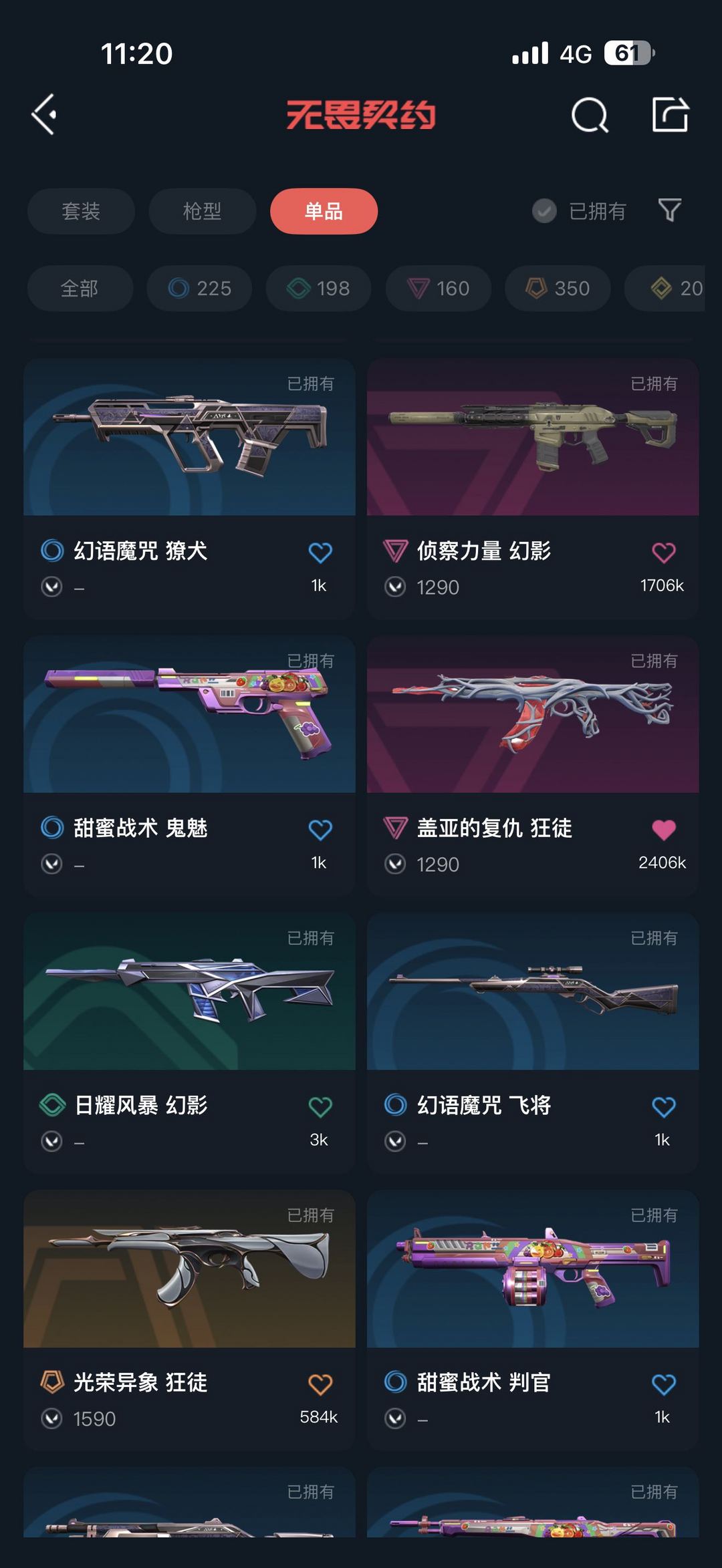Toggle the 已拥有 owned filter
This screenshot has width=722, height=1568.
click(580, 210)
